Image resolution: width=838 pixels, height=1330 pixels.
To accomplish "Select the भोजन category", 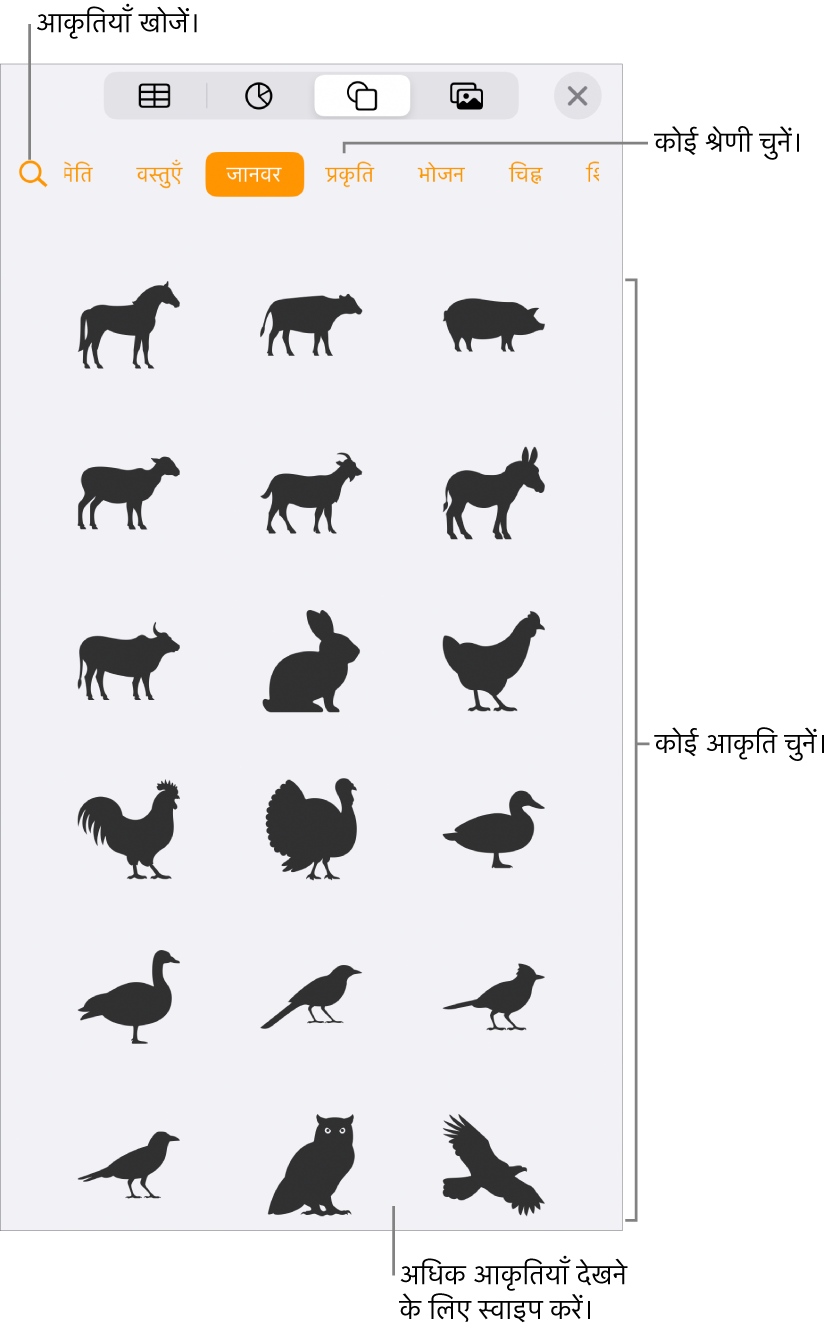I will (x=441, y=175).
